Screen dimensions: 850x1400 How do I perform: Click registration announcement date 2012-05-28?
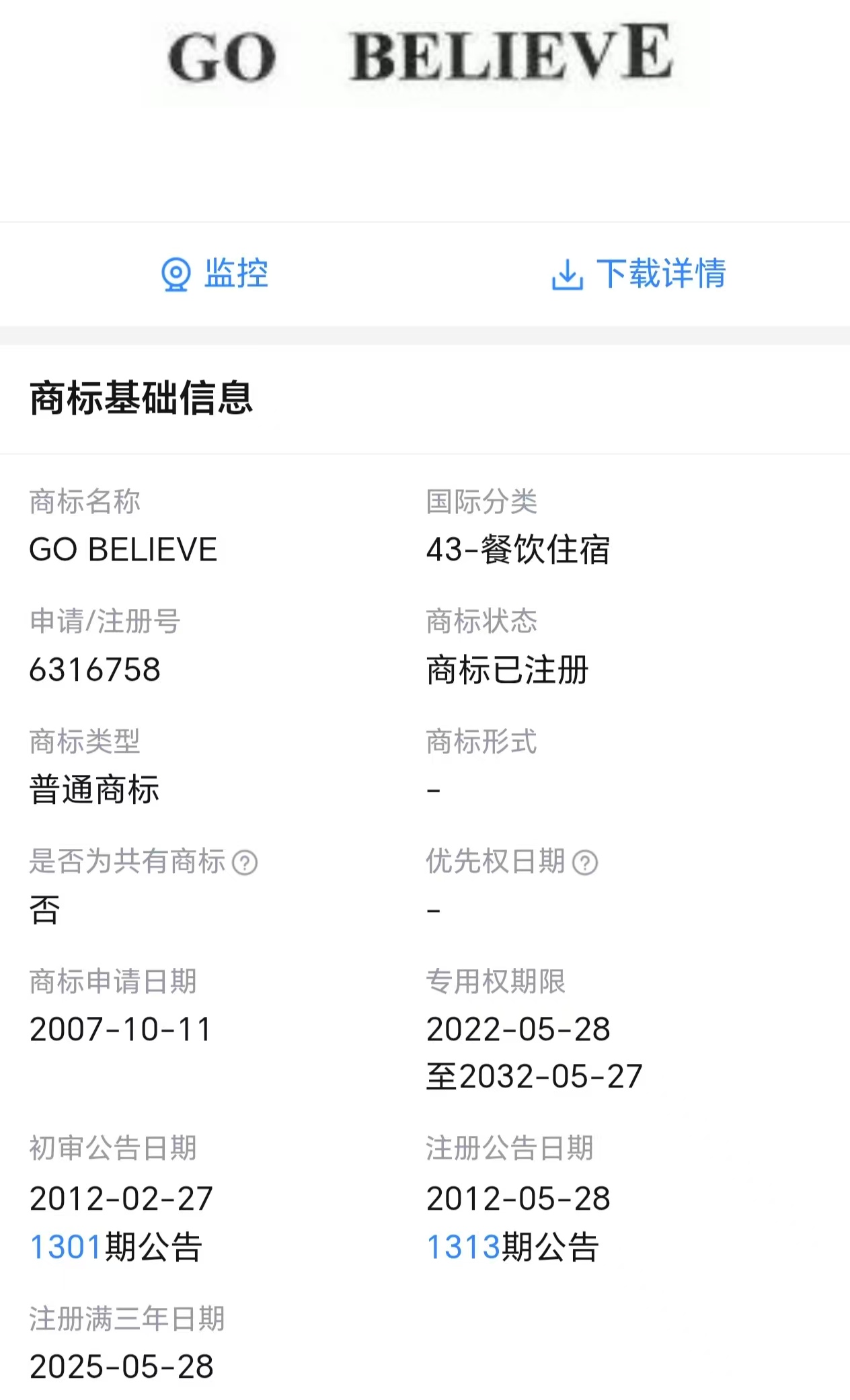(x=518, y=1198)
